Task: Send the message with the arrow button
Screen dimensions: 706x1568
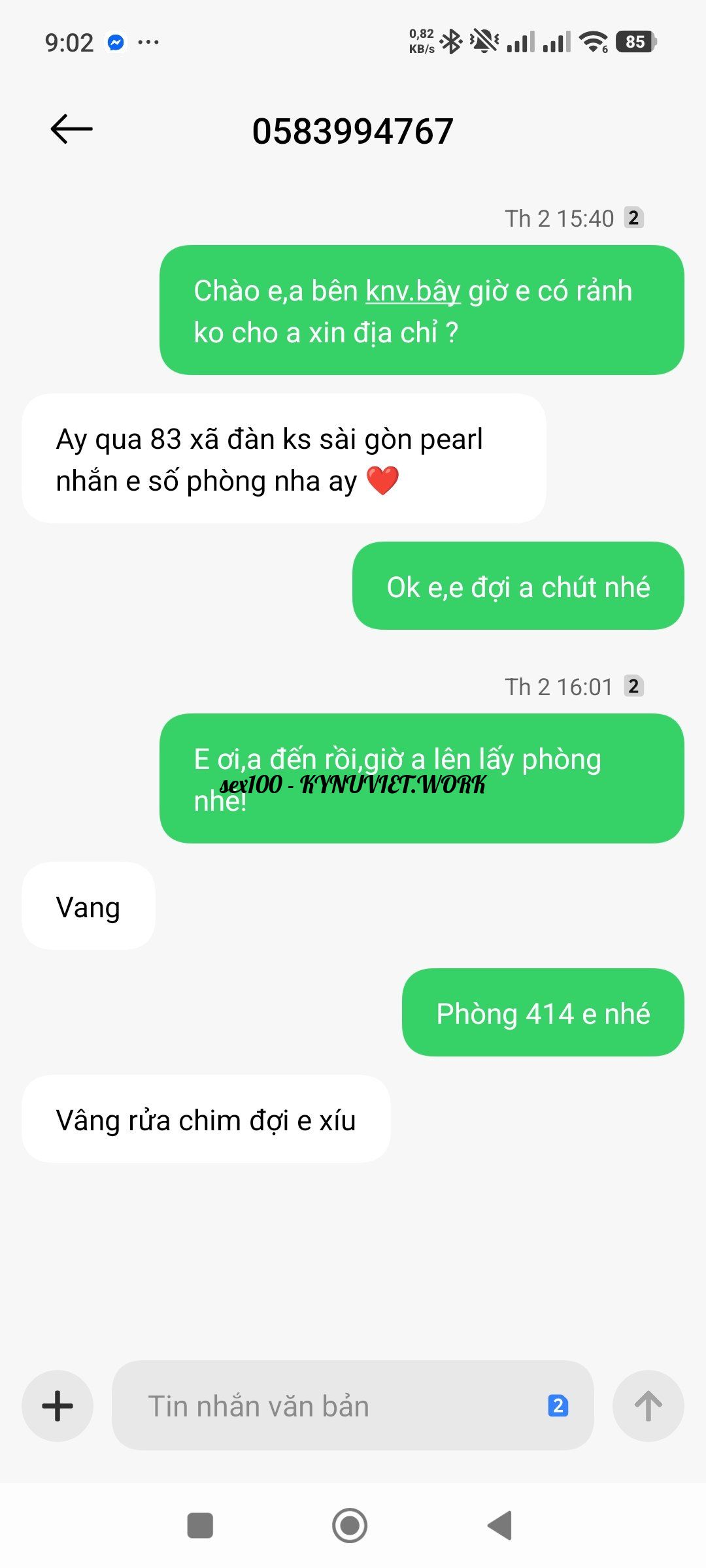Action: click(x=648, y=1405)
